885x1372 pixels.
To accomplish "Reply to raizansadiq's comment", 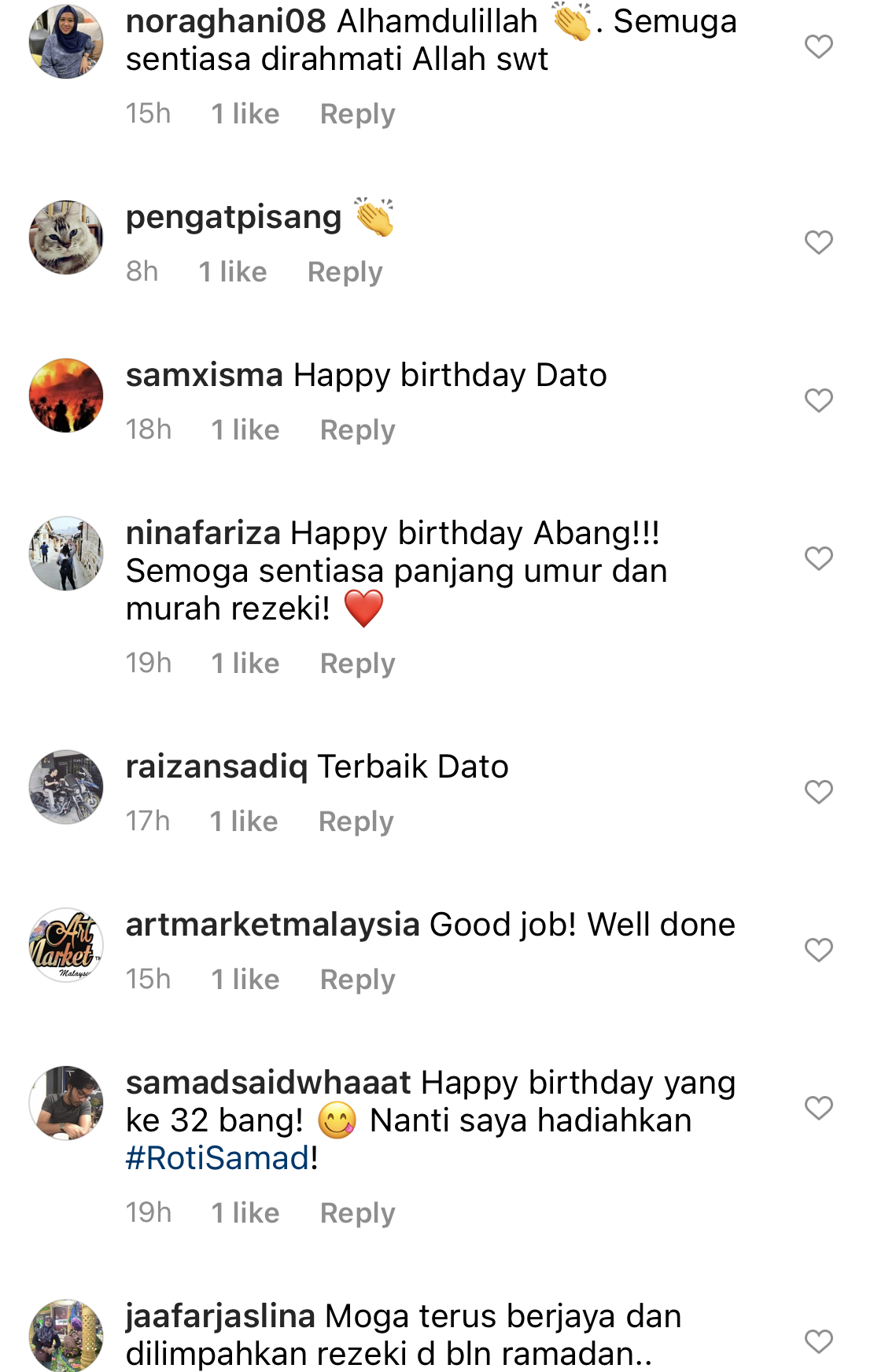I will (356, 822).
